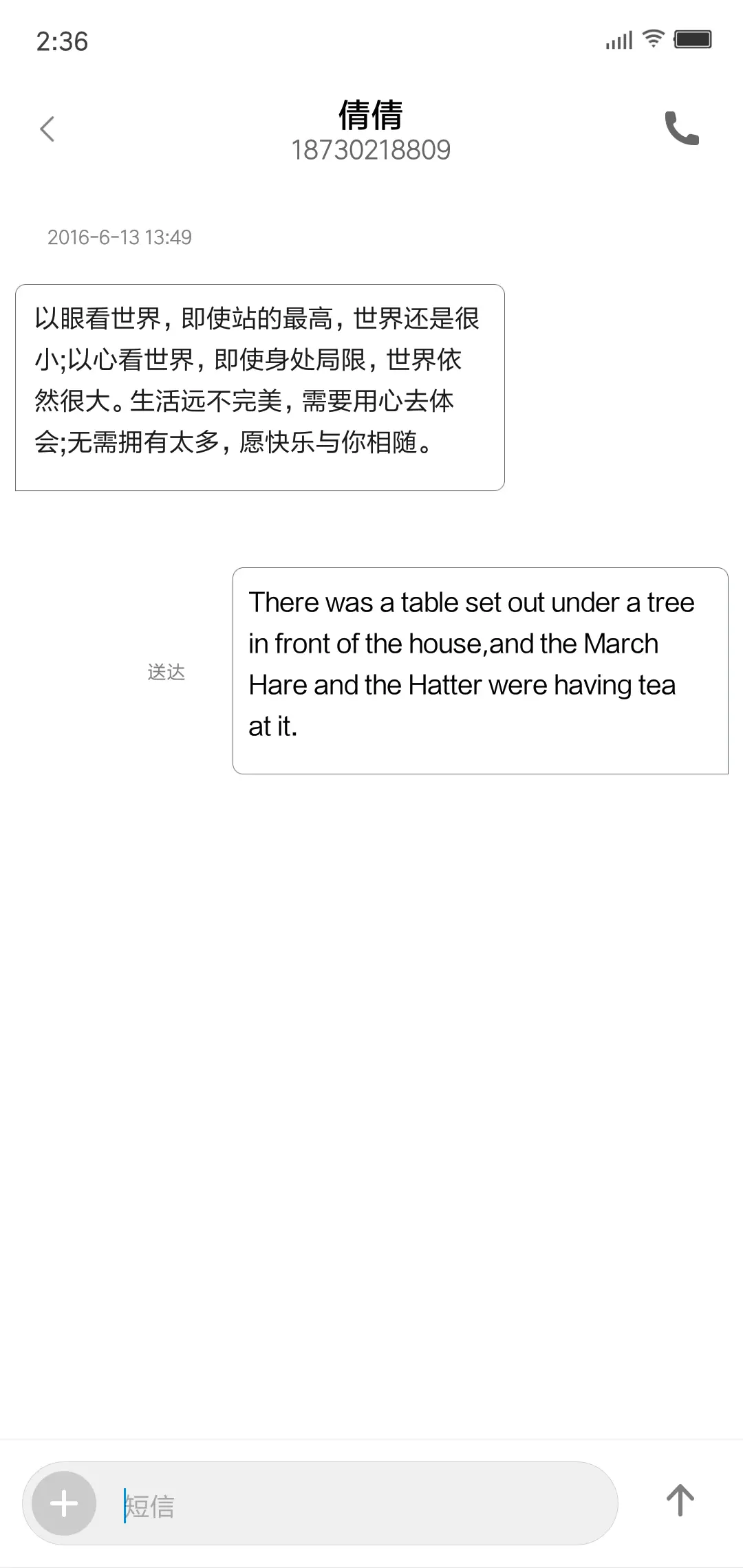Screen dimensions: 743x1568
Task: Tap the 送达 delivery status label
Action: point(166,671)
